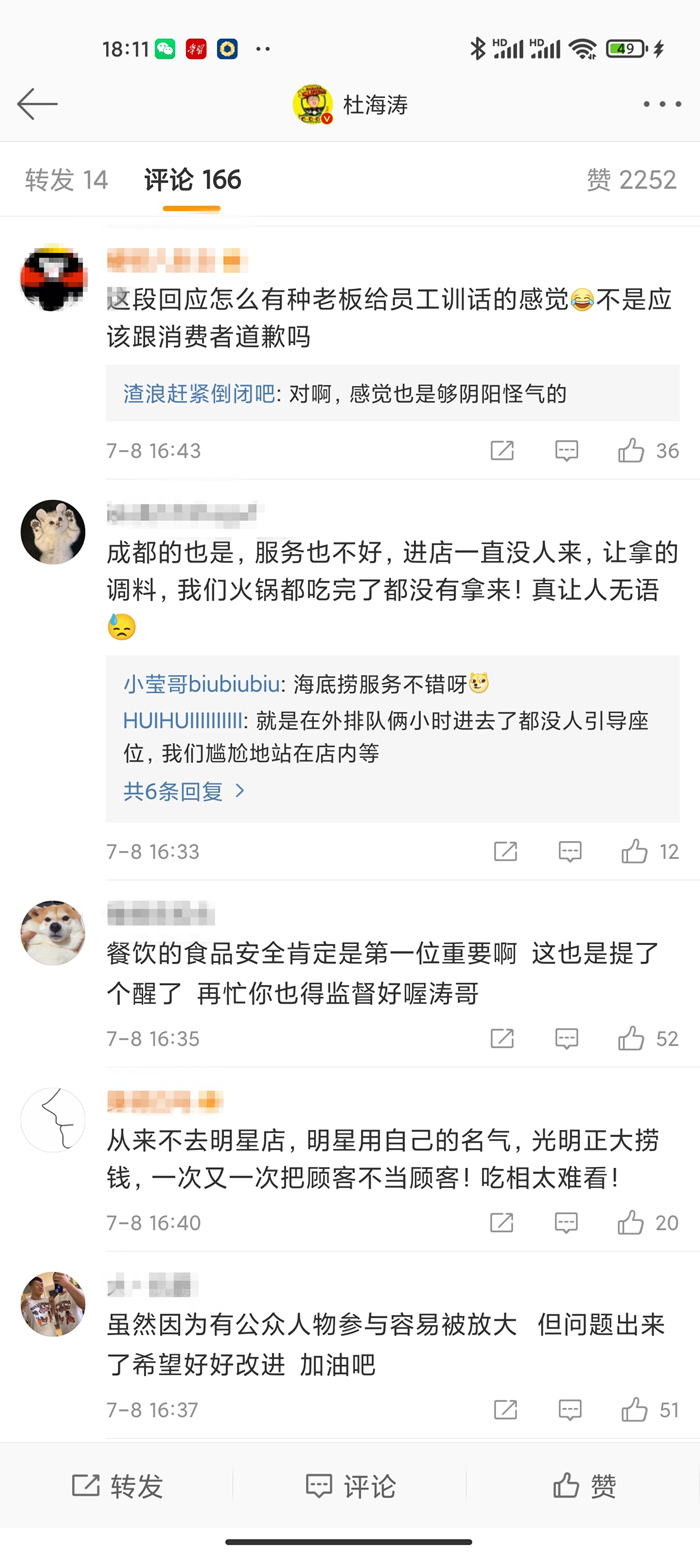Reply to the comment posted at 7-8 16:43
The width and height of the screenshot is (700, 1555).
567,451
